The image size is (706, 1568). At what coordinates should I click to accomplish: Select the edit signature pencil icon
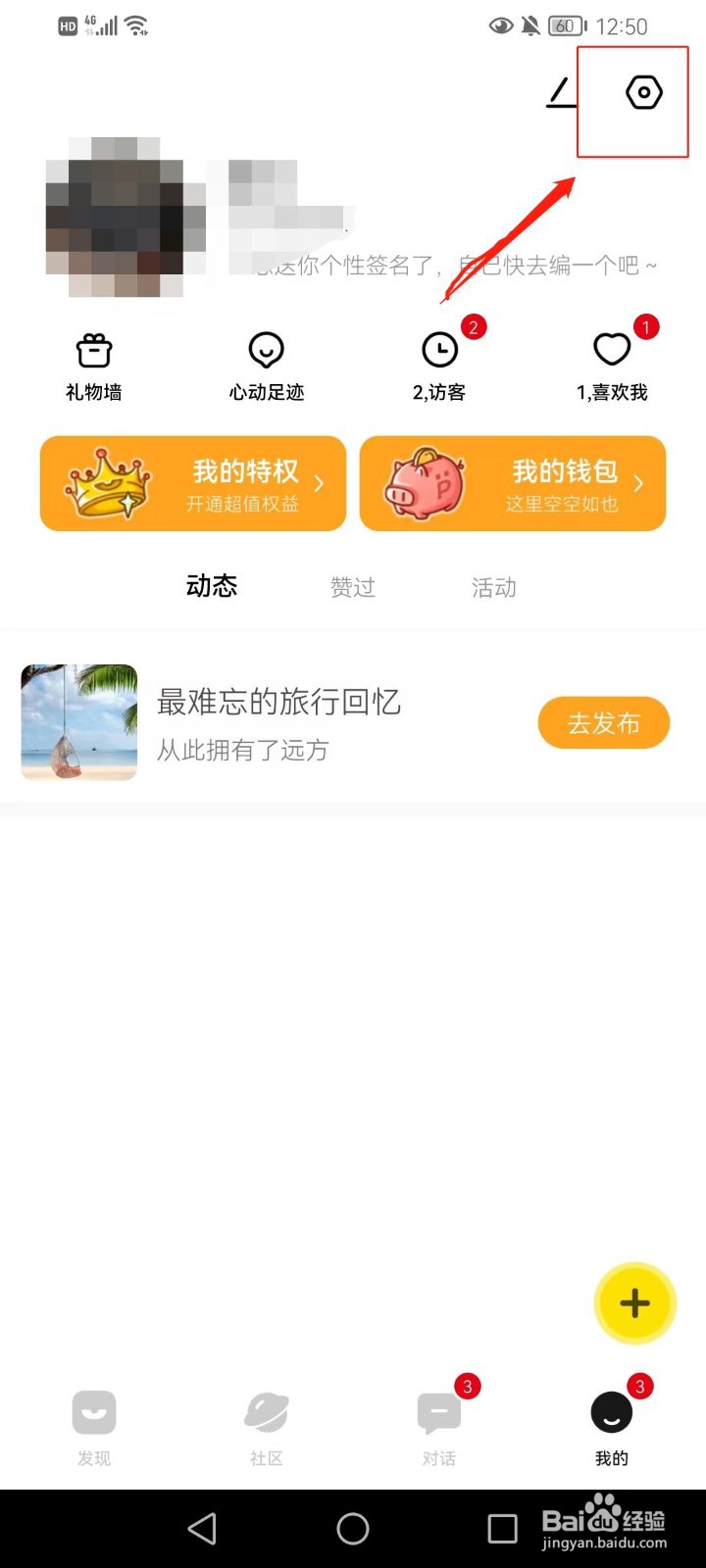(x=562, y=93)
